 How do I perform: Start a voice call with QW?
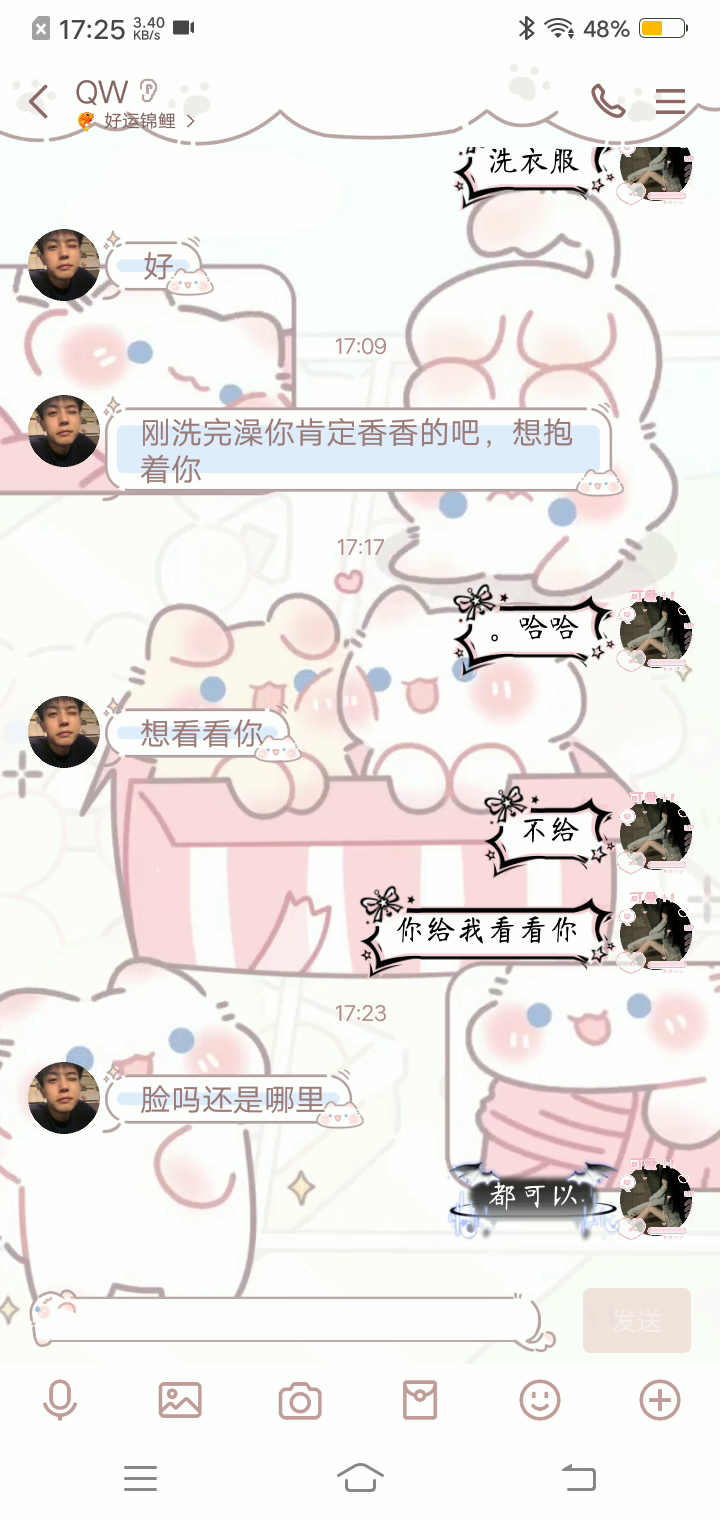607,101
